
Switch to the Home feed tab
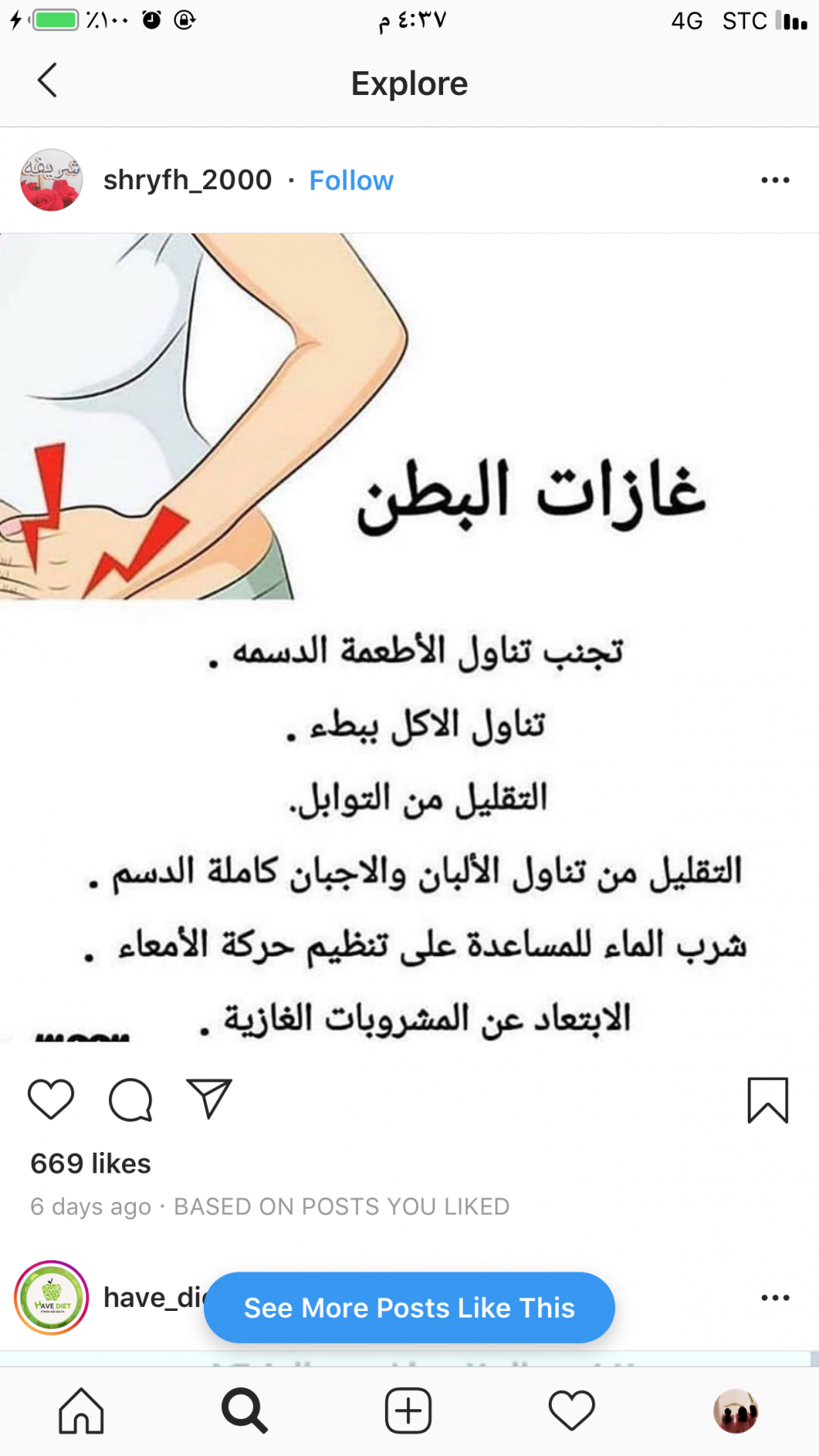(81, 1411)
